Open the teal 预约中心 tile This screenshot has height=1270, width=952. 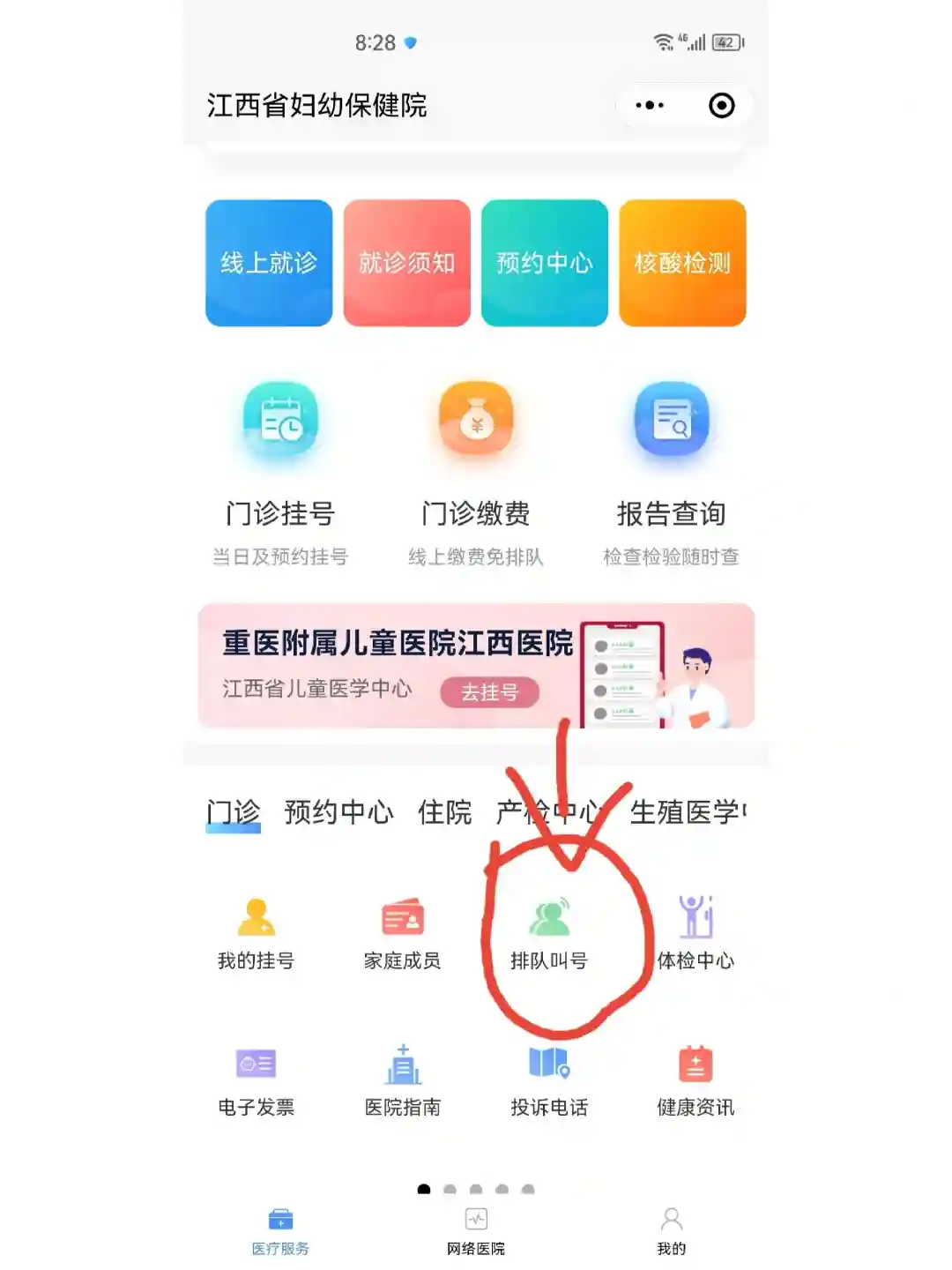[x=544, y=263]
